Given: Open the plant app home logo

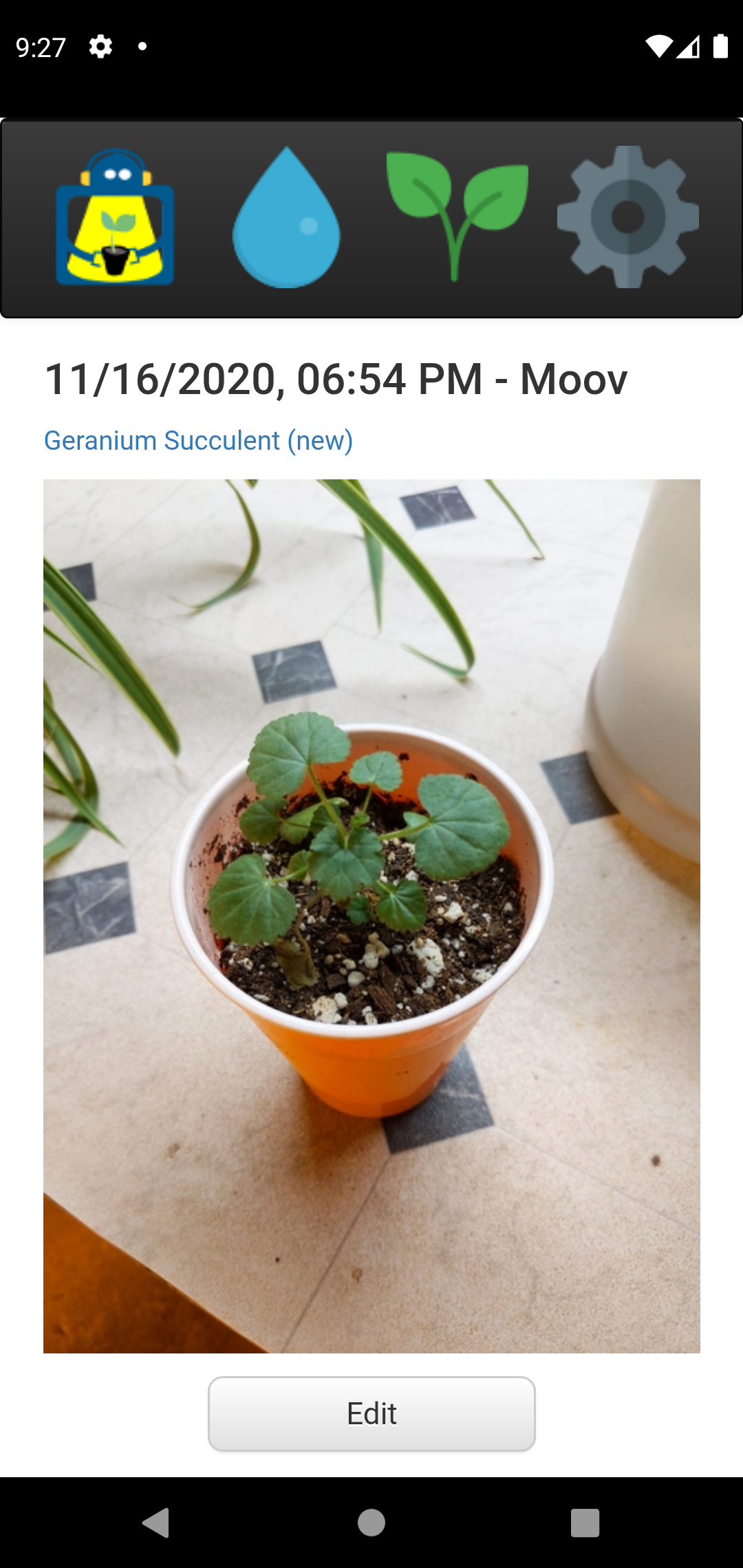Looking at the screenshot, I should 115,217.
